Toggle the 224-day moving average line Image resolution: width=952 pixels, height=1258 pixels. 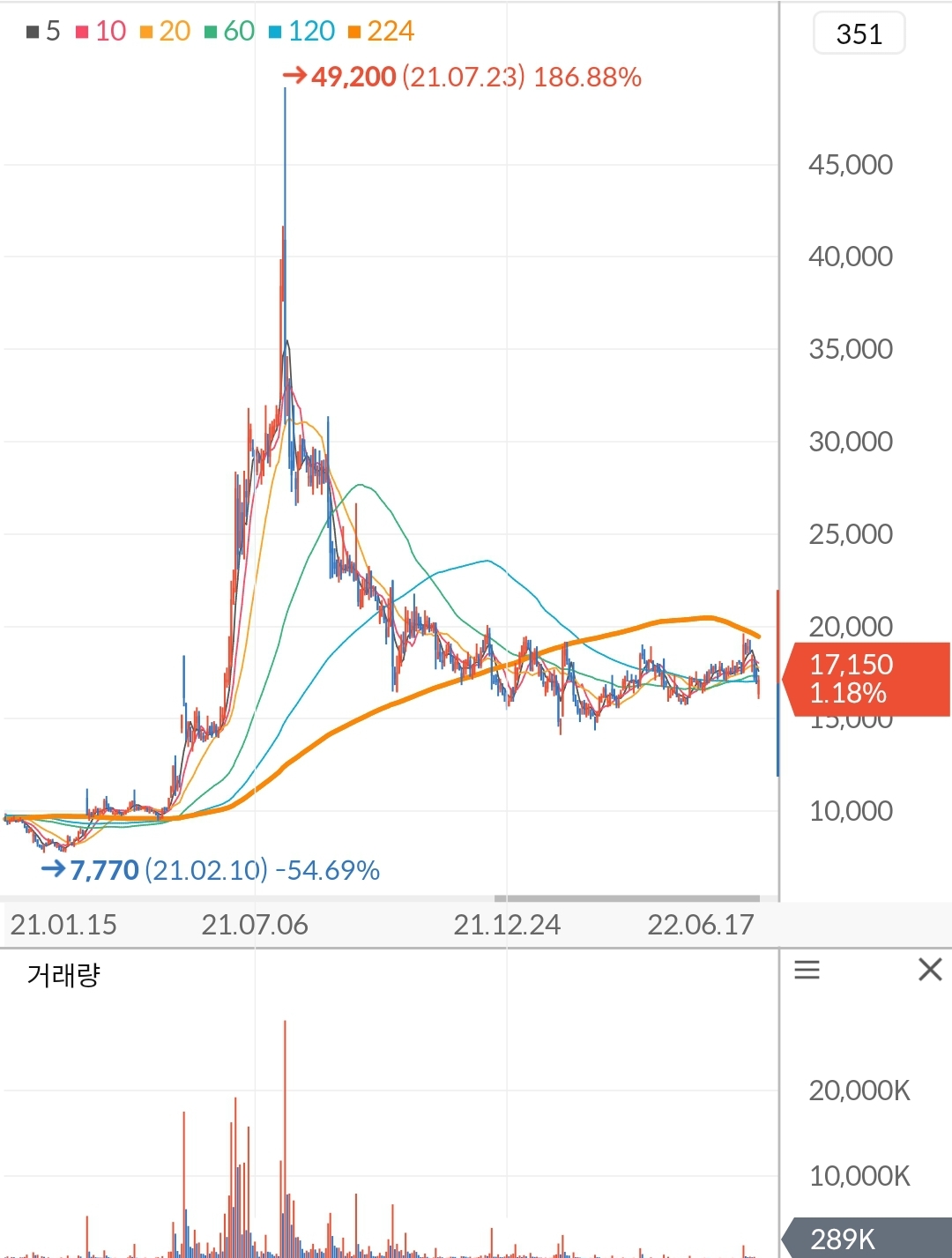[x=381, y=29]
